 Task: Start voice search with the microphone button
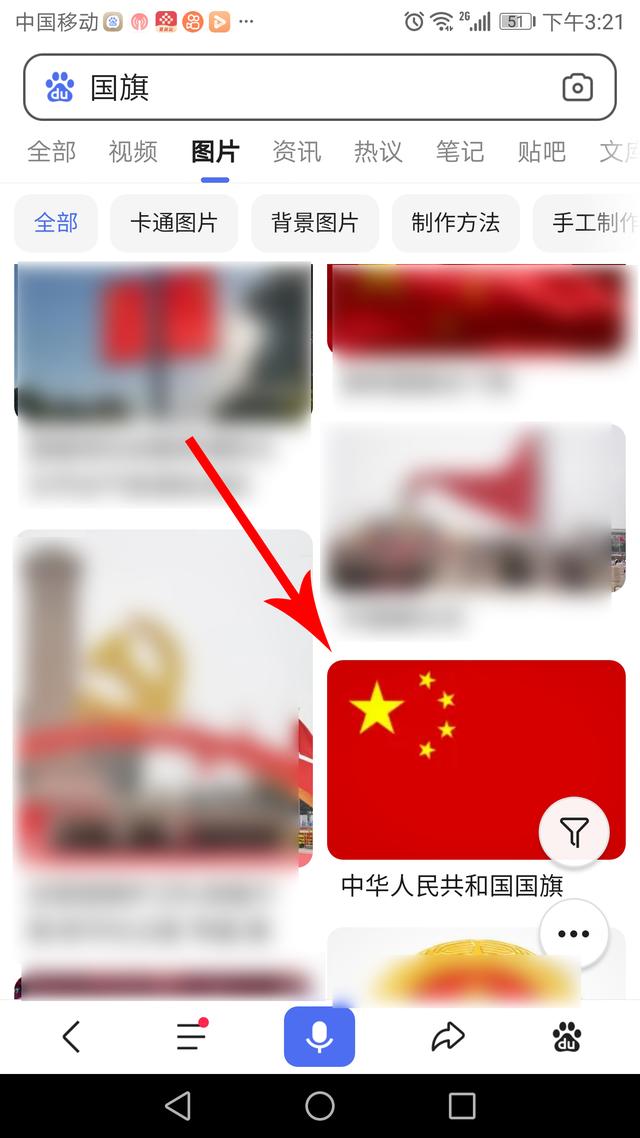[x=320, y=1037]
